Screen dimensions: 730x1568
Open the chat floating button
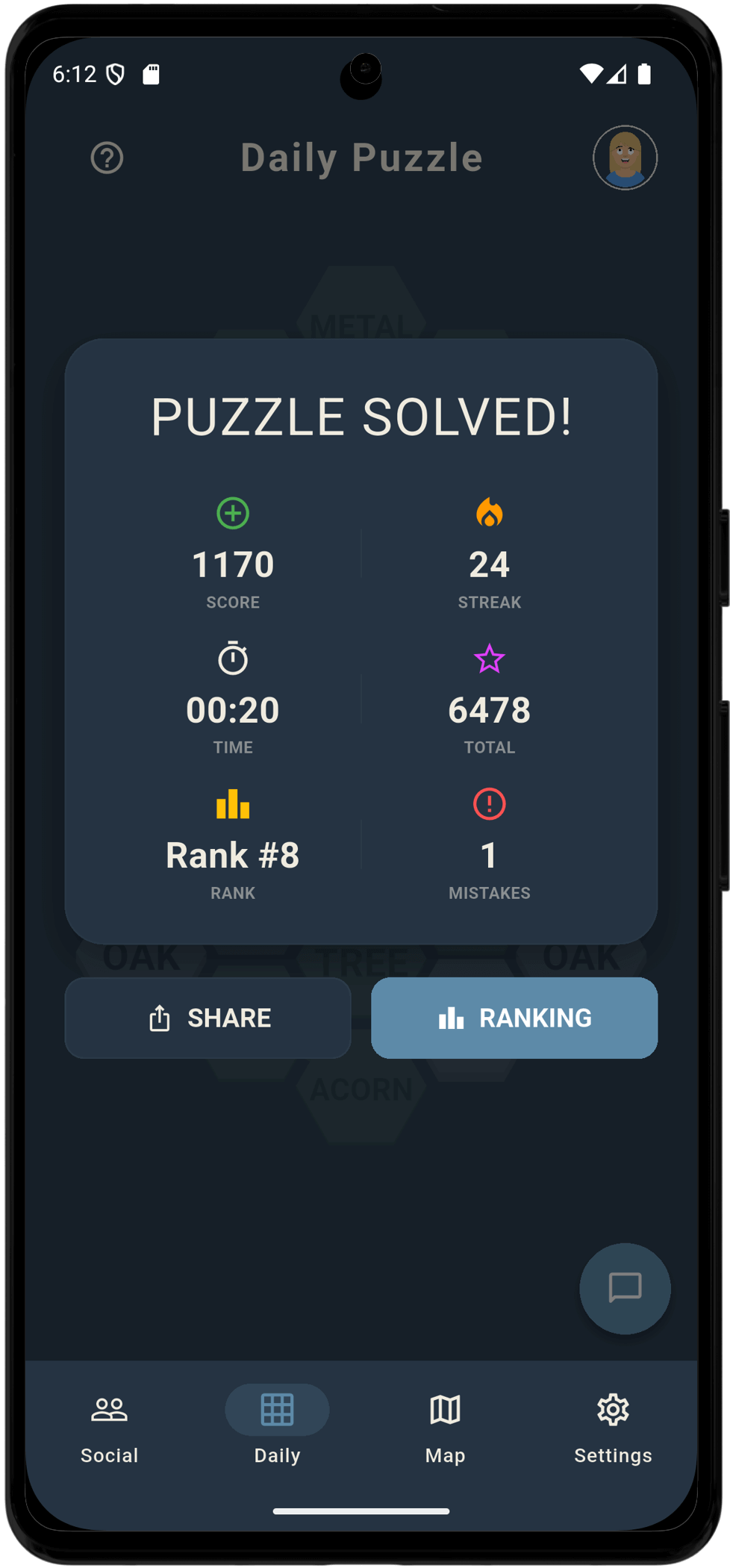625,1288
